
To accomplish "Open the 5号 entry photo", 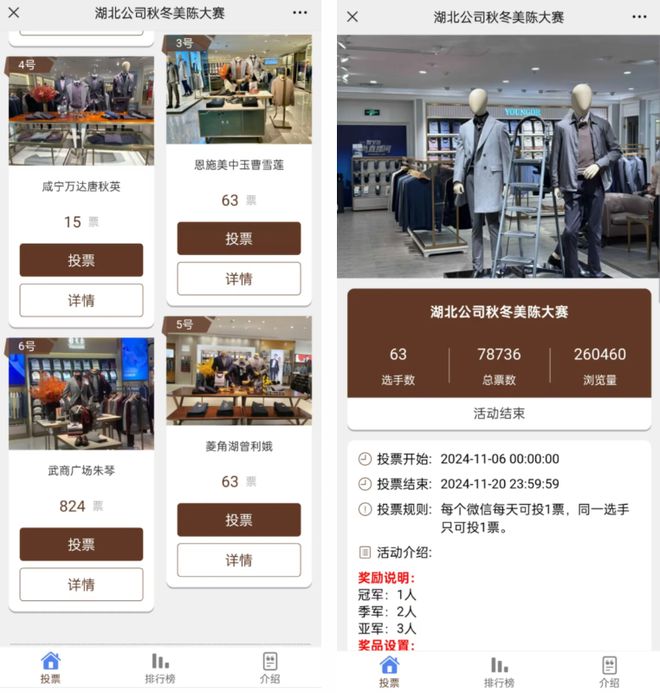I will pos(239,370).
